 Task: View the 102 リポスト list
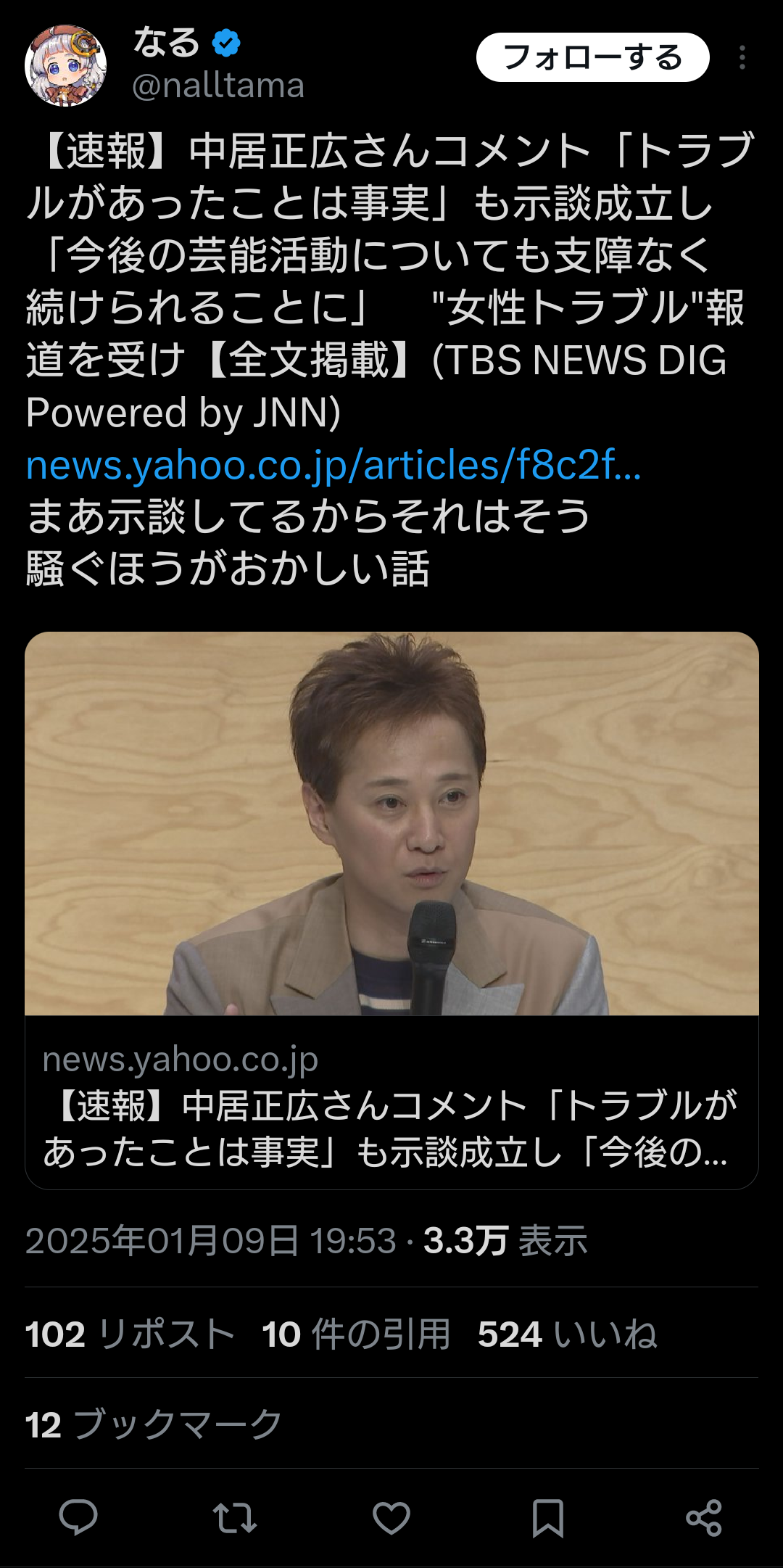130,1334
